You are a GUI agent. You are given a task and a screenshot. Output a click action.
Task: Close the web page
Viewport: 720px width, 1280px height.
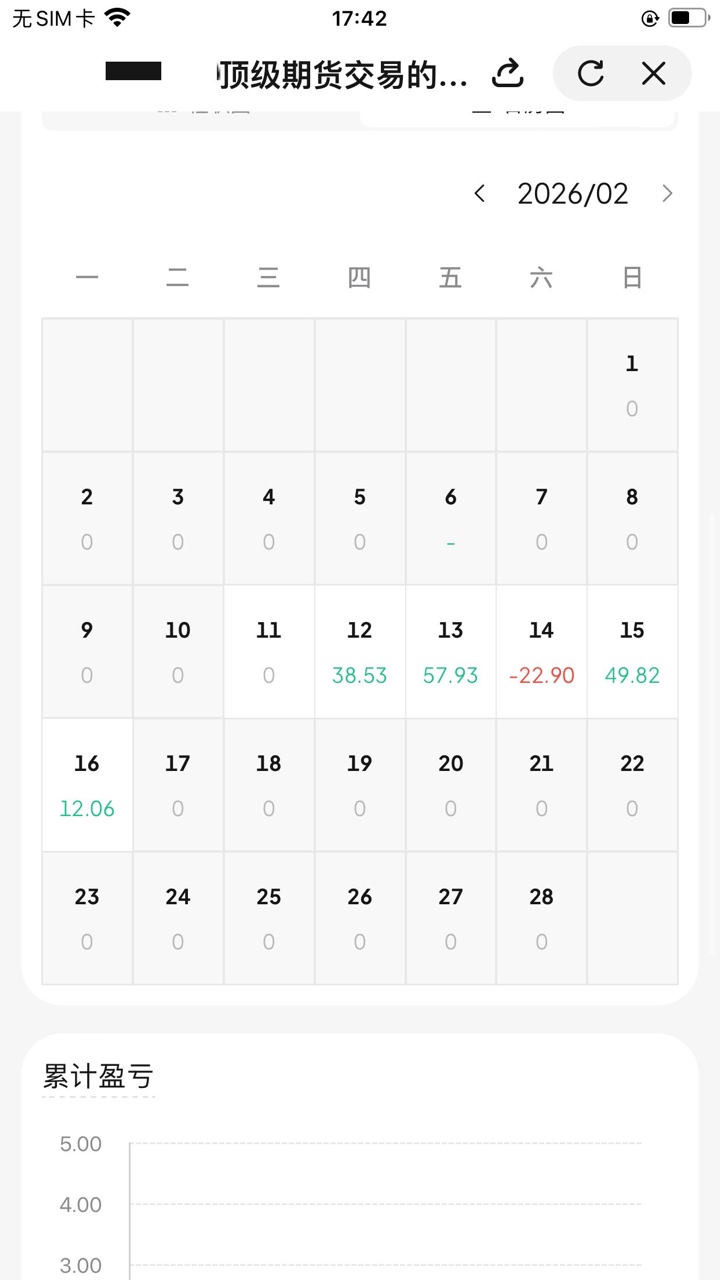click(x=653, y=73)
